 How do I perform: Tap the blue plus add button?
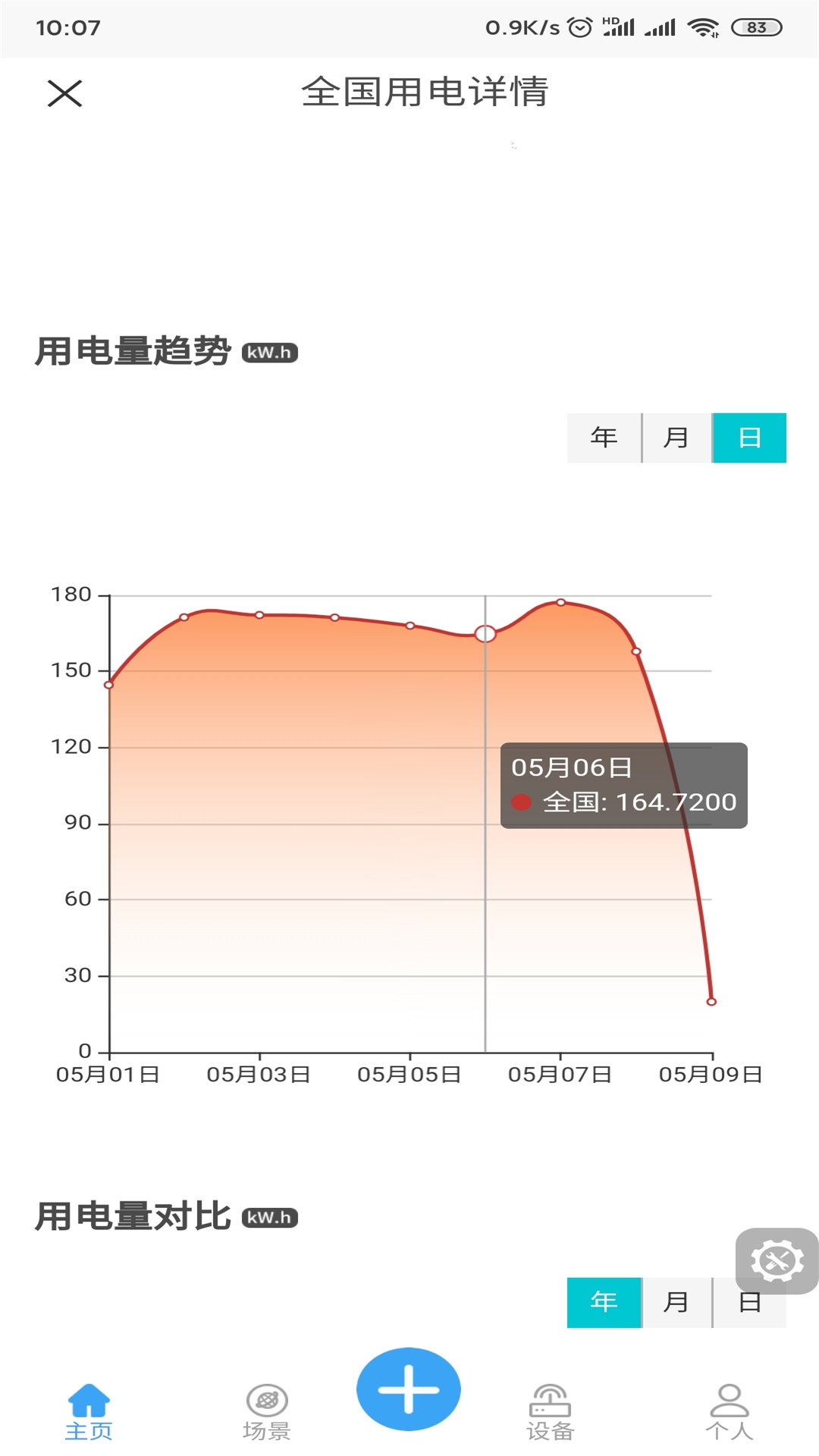409,1389
